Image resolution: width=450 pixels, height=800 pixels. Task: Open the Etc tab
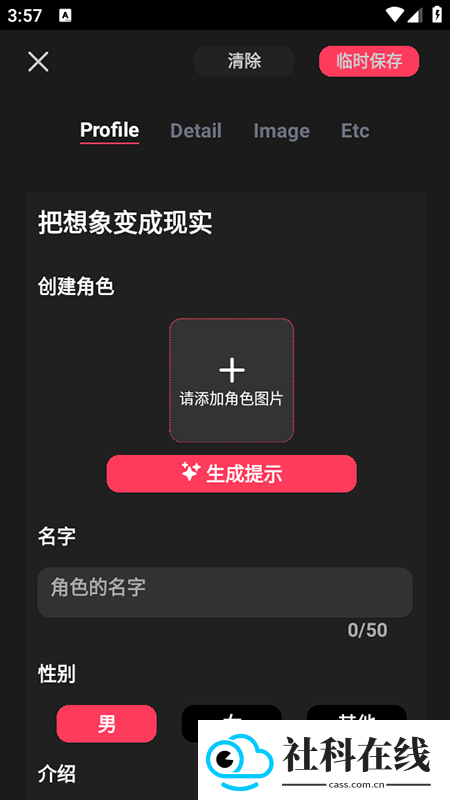355,131
